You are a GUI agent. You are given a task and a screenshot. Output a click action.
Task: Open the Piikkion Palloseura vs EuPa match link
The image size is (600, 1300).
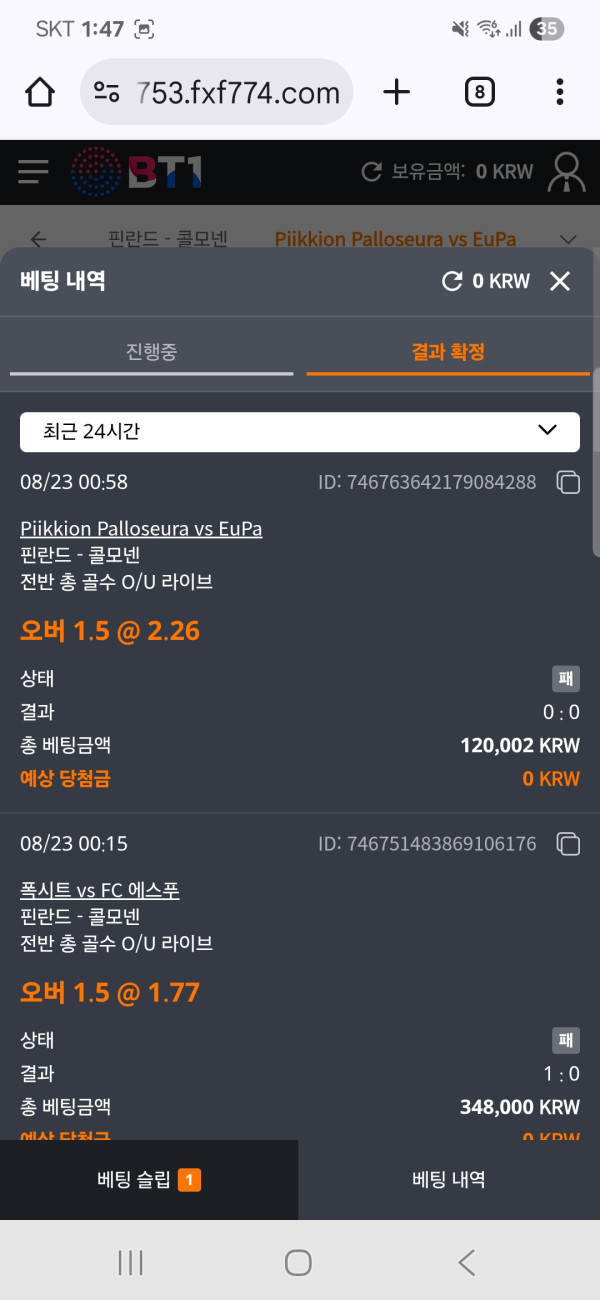pyautogui.click(x=141, y=528)
